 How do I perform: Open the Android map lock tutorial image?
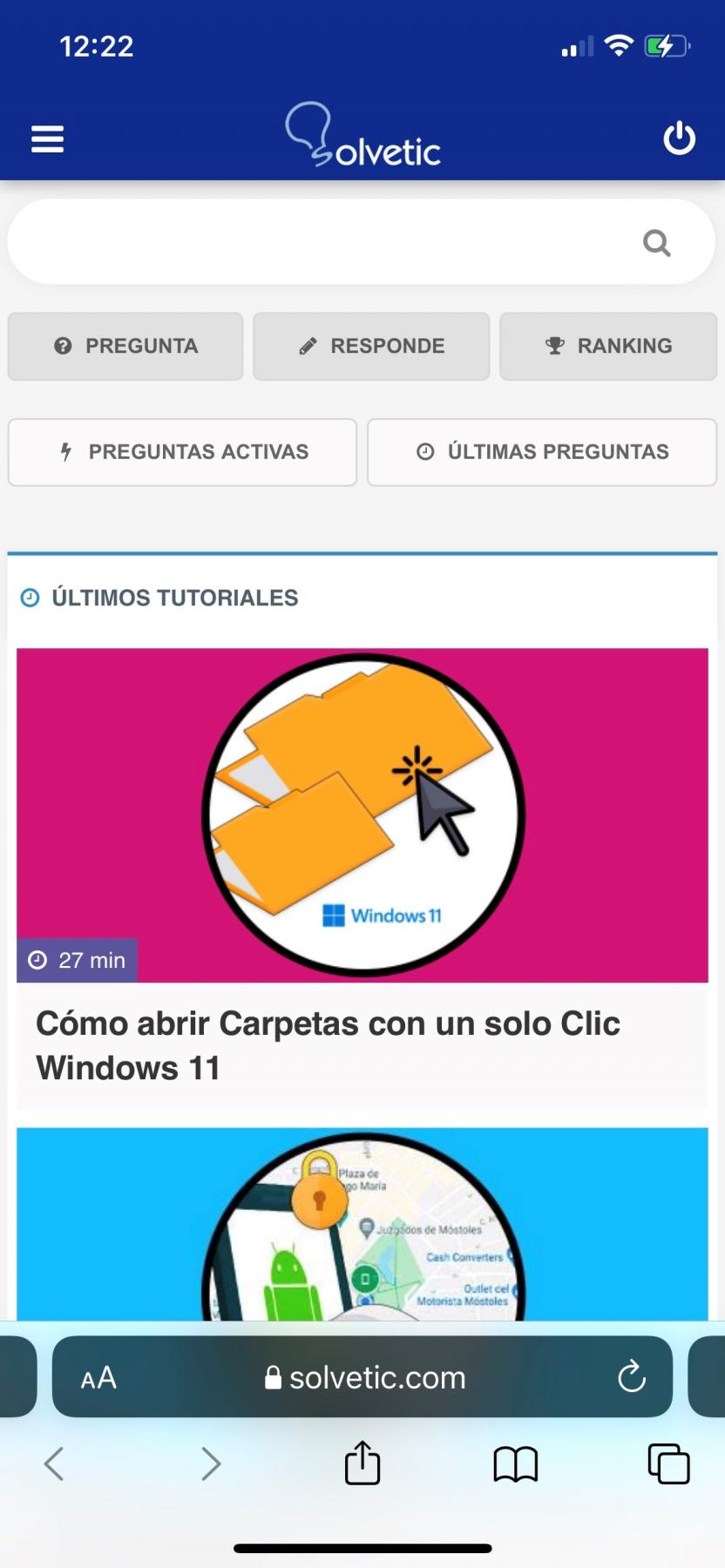pyautogui.click(x=362, y=1223)
